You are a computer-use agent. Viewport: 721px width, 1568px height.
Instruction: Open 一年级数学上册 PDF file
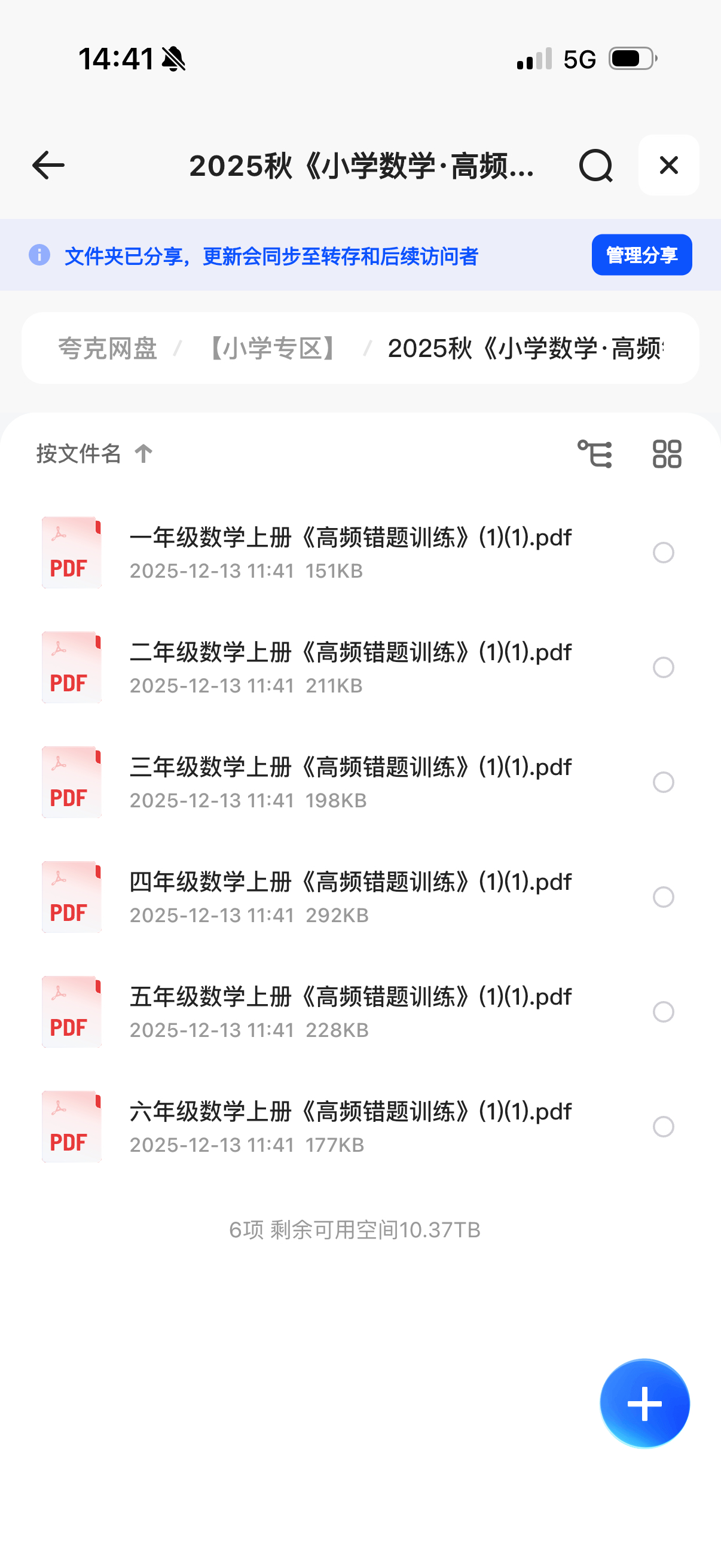[x=350, y=552]
